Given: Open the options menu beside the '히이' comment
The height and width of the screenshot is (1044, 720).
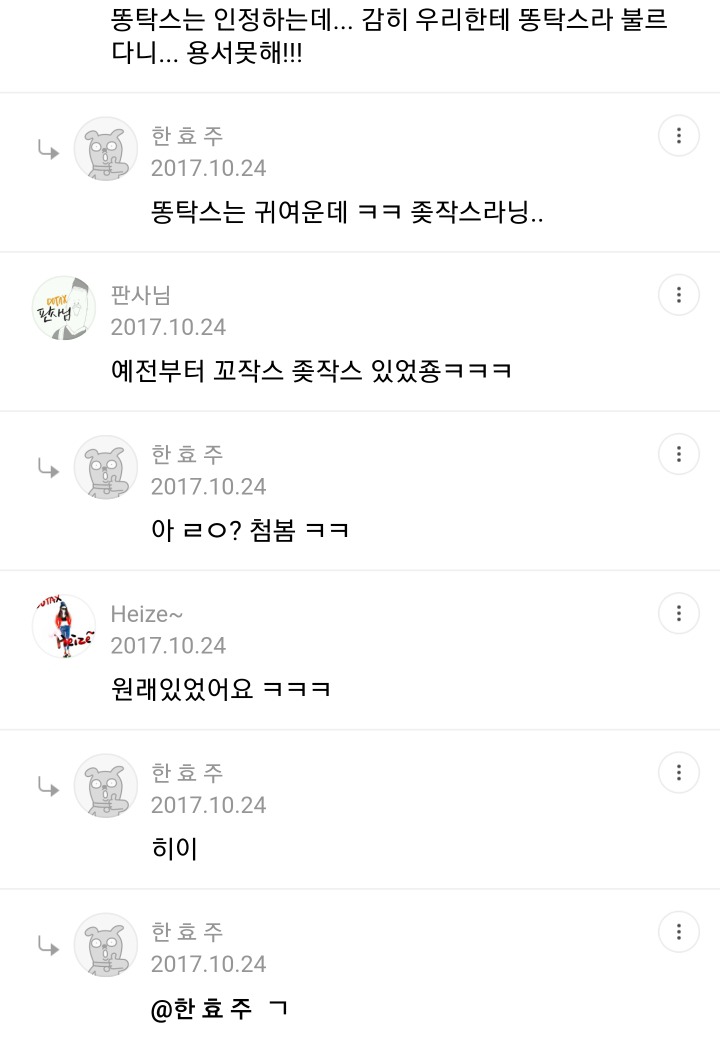Looking at the screenshot, I should (x=679, y=771).
